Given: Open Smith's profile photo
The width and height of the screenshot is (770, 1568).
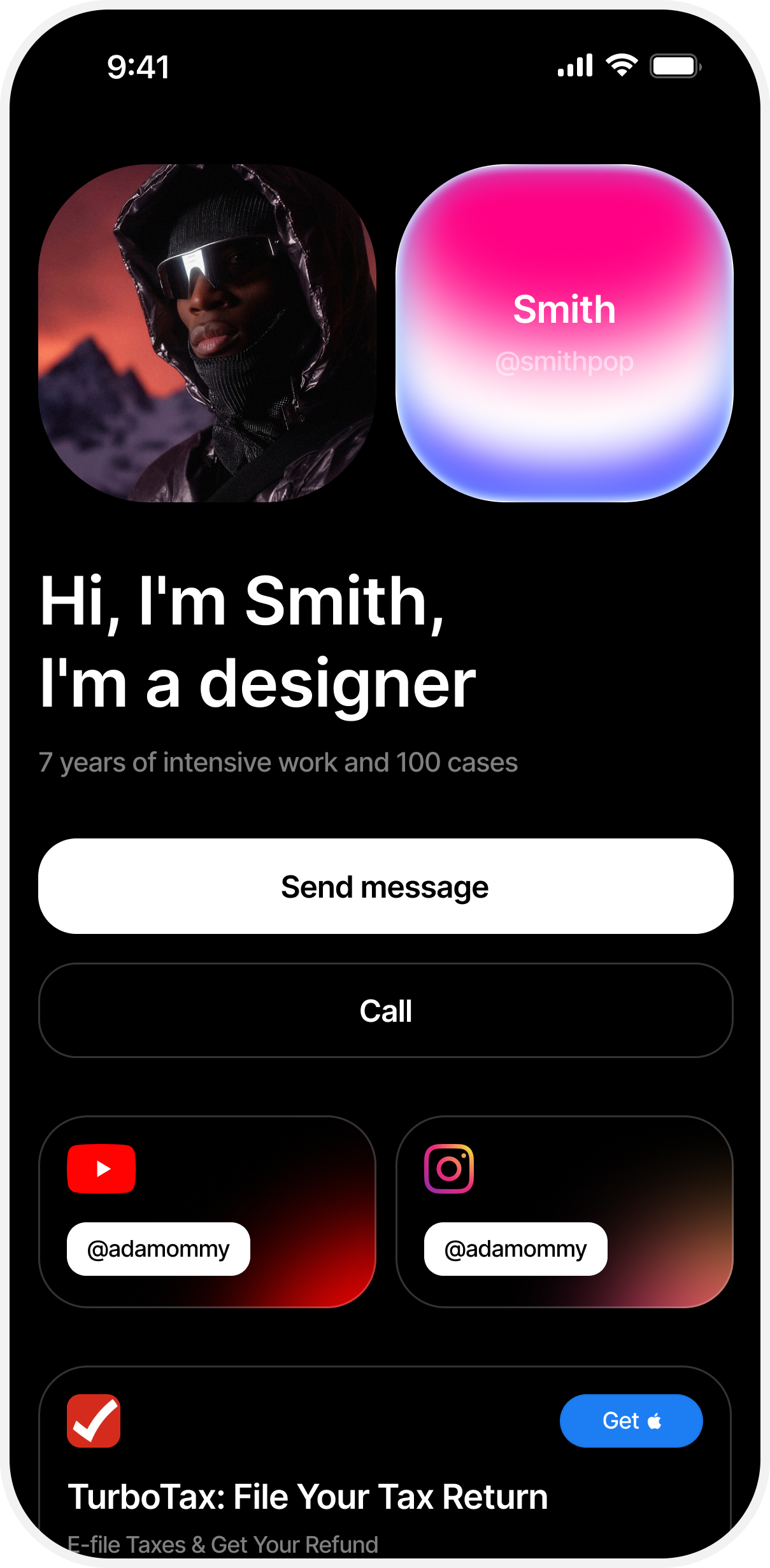Looking at the screenshot, I should (x=207, y=333).
